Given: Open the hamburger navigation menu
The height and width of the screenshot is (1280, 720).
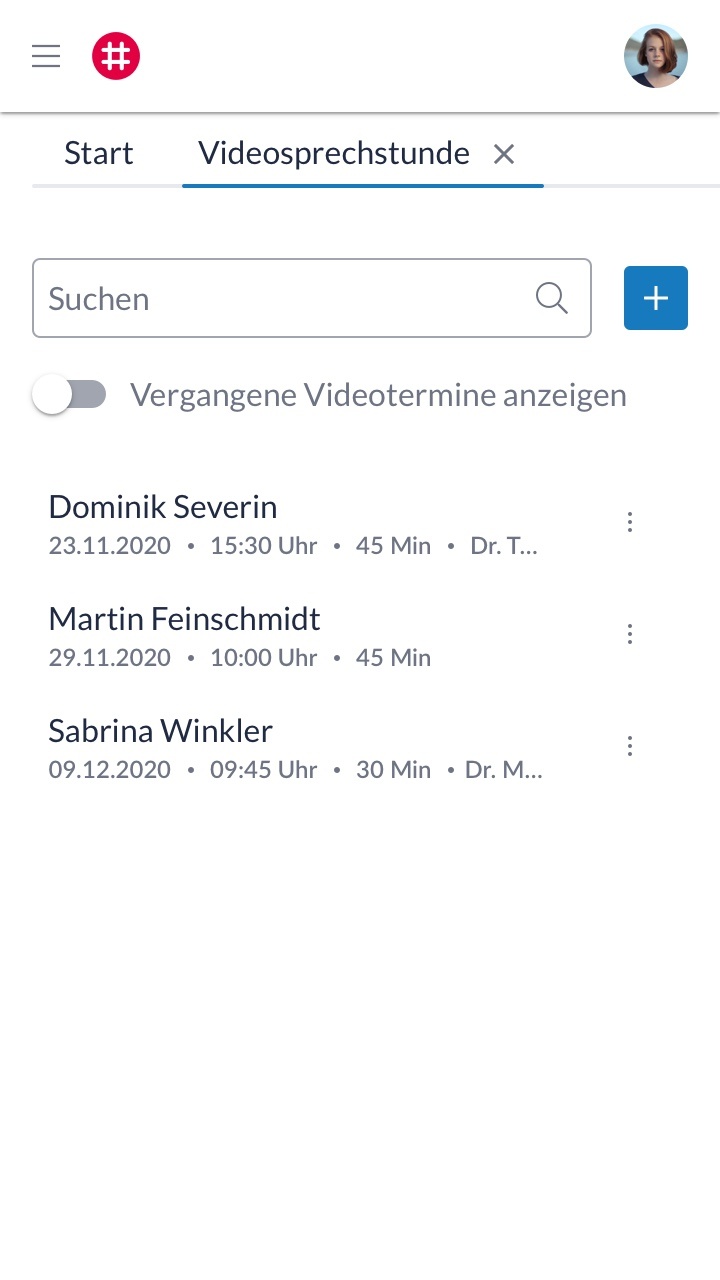Looking at the screenshot, I should click(x=46, y=56).
